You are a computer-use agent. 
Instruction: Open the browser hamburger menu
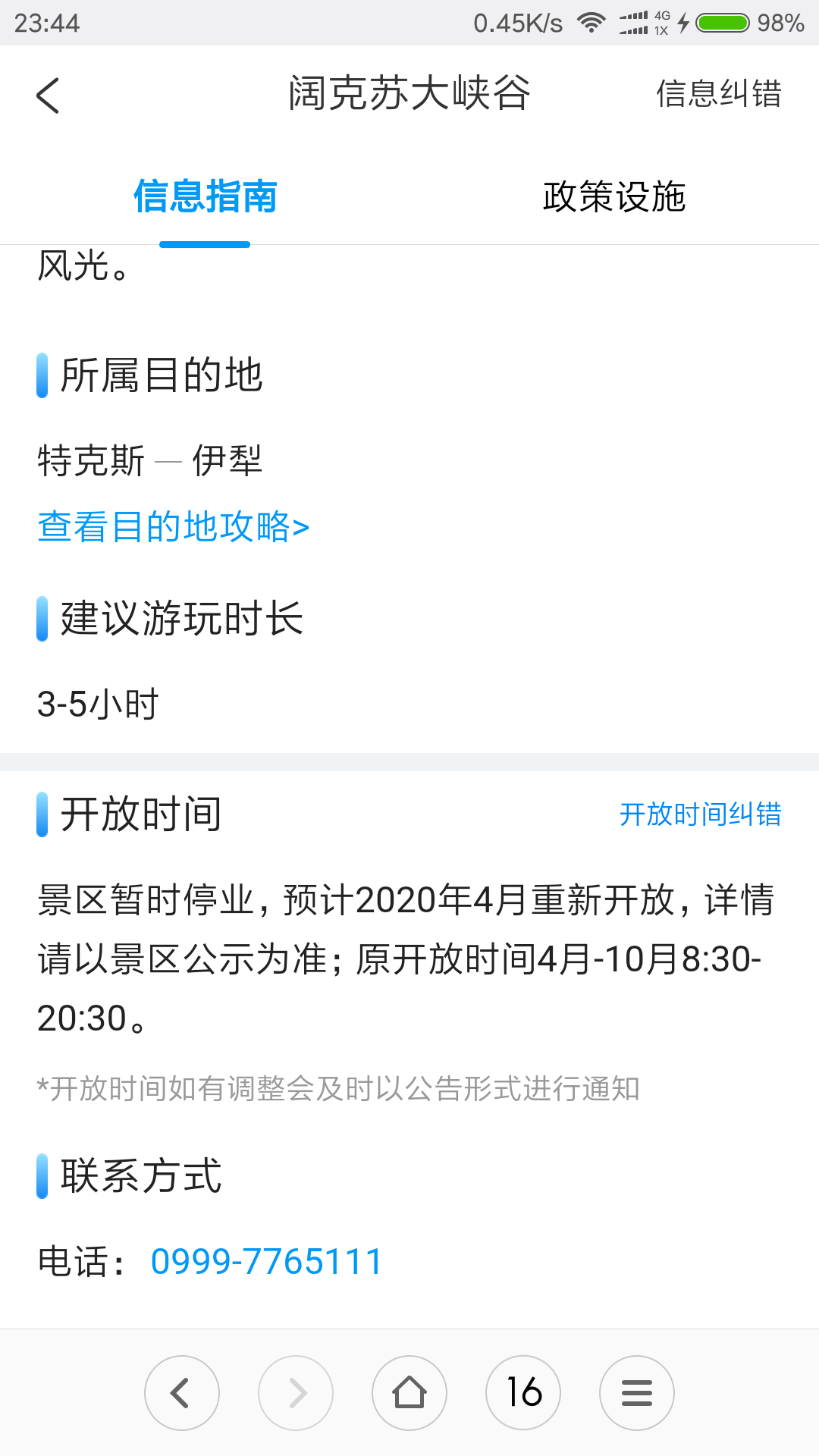(637, 1393)
